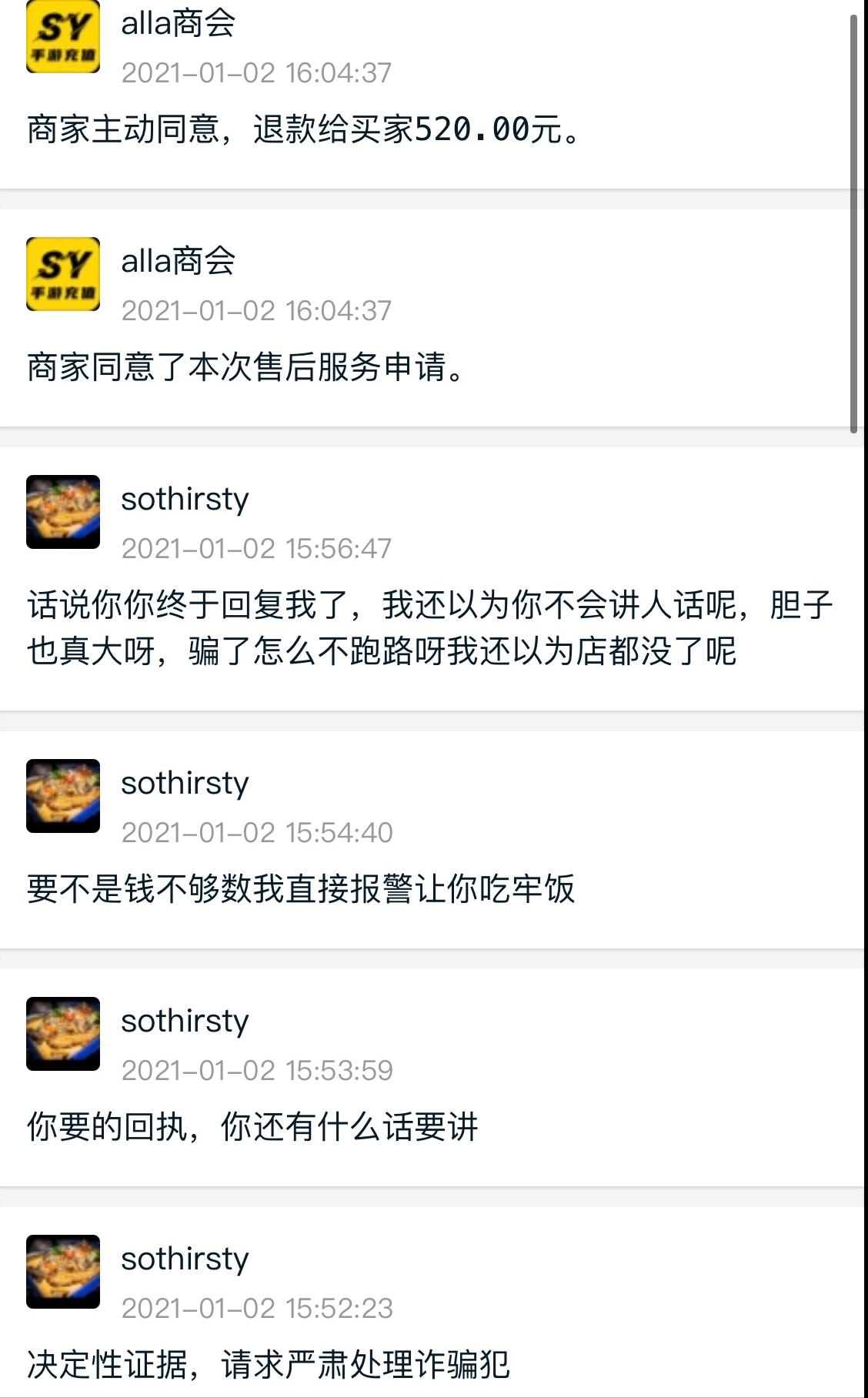Click the 商家同意了本次售后服务申请 message
This screenshot has width=868, height=1398.
point(246,368)
